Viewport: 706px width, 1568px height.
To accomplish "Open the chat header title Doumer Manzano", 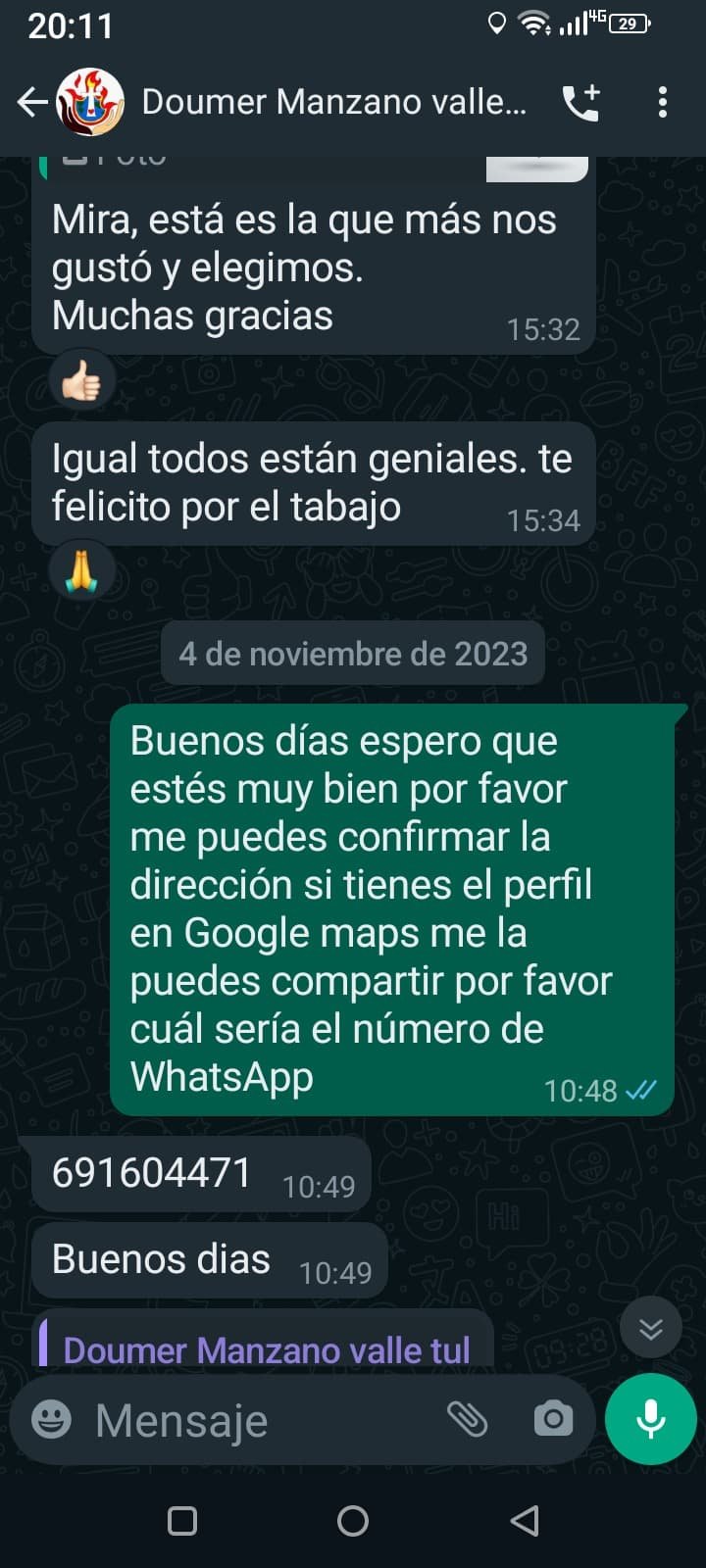I will coord(333,101).
